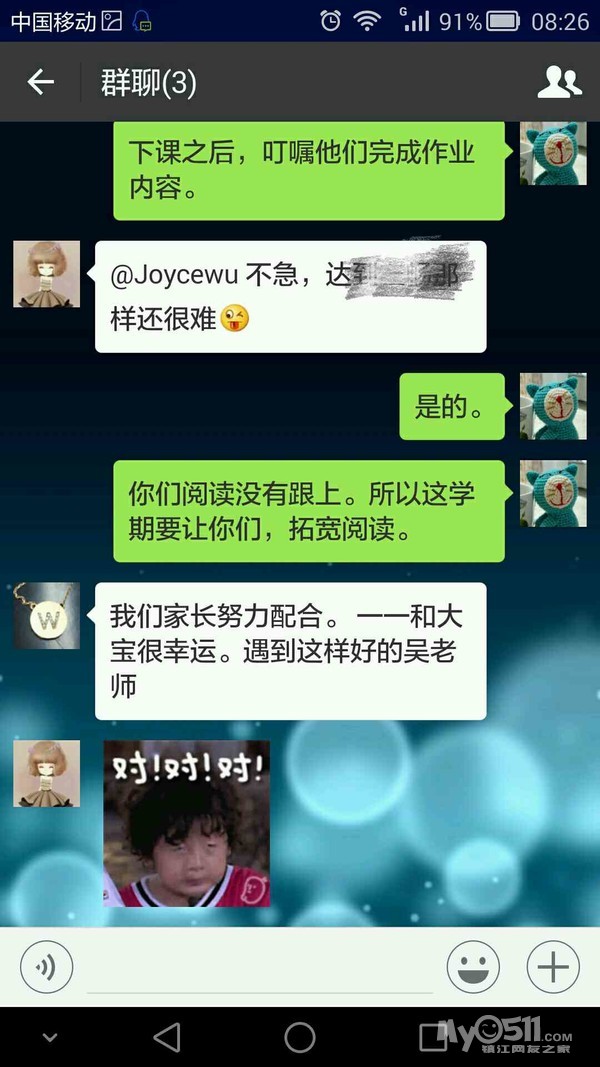This screenshot has width=600, height=1067.
Task: Tap the system home button
Action: pyautogui.click(x=299, y=1038)
